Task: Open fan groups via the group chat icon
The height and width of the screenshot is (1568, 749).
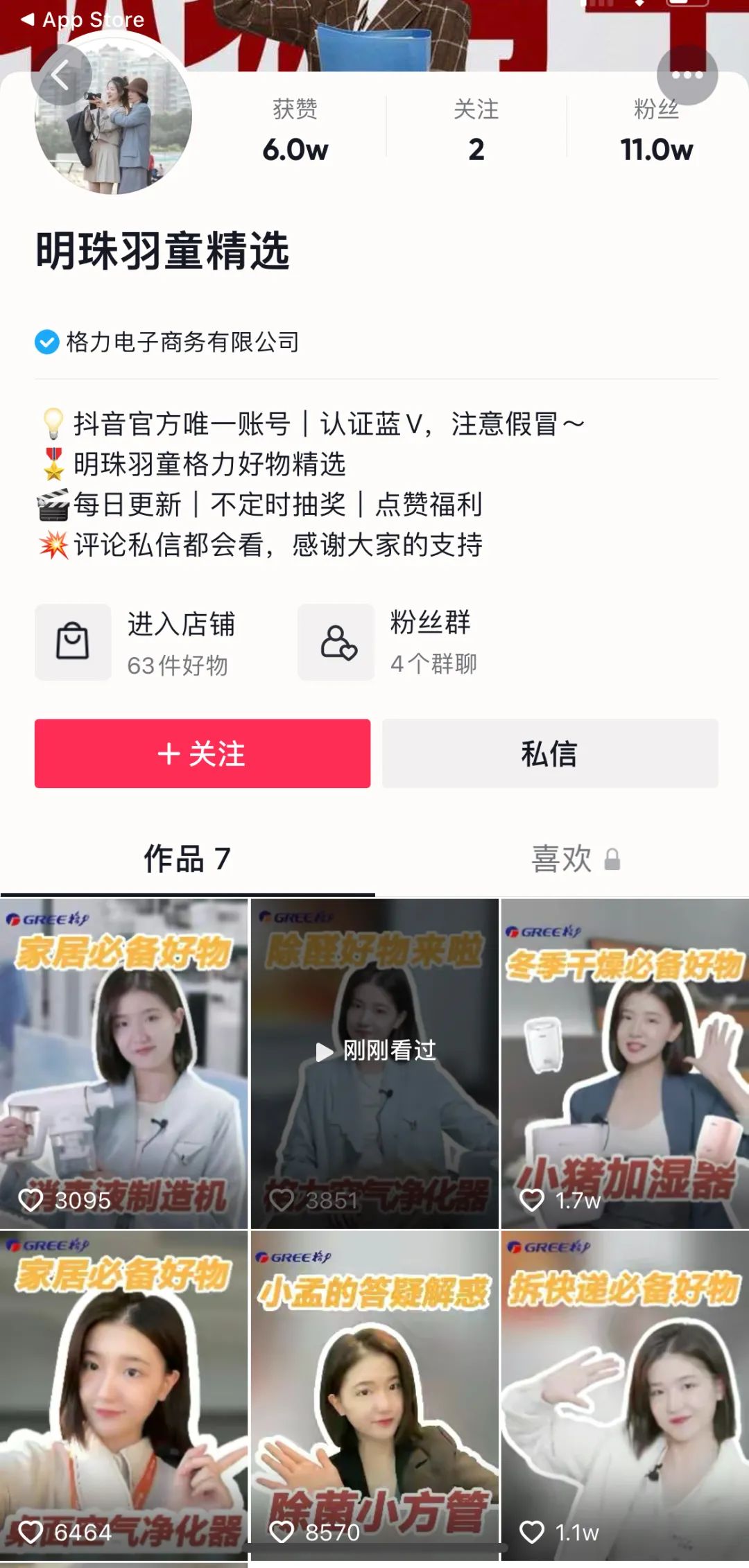Action: tap(336, 642)
